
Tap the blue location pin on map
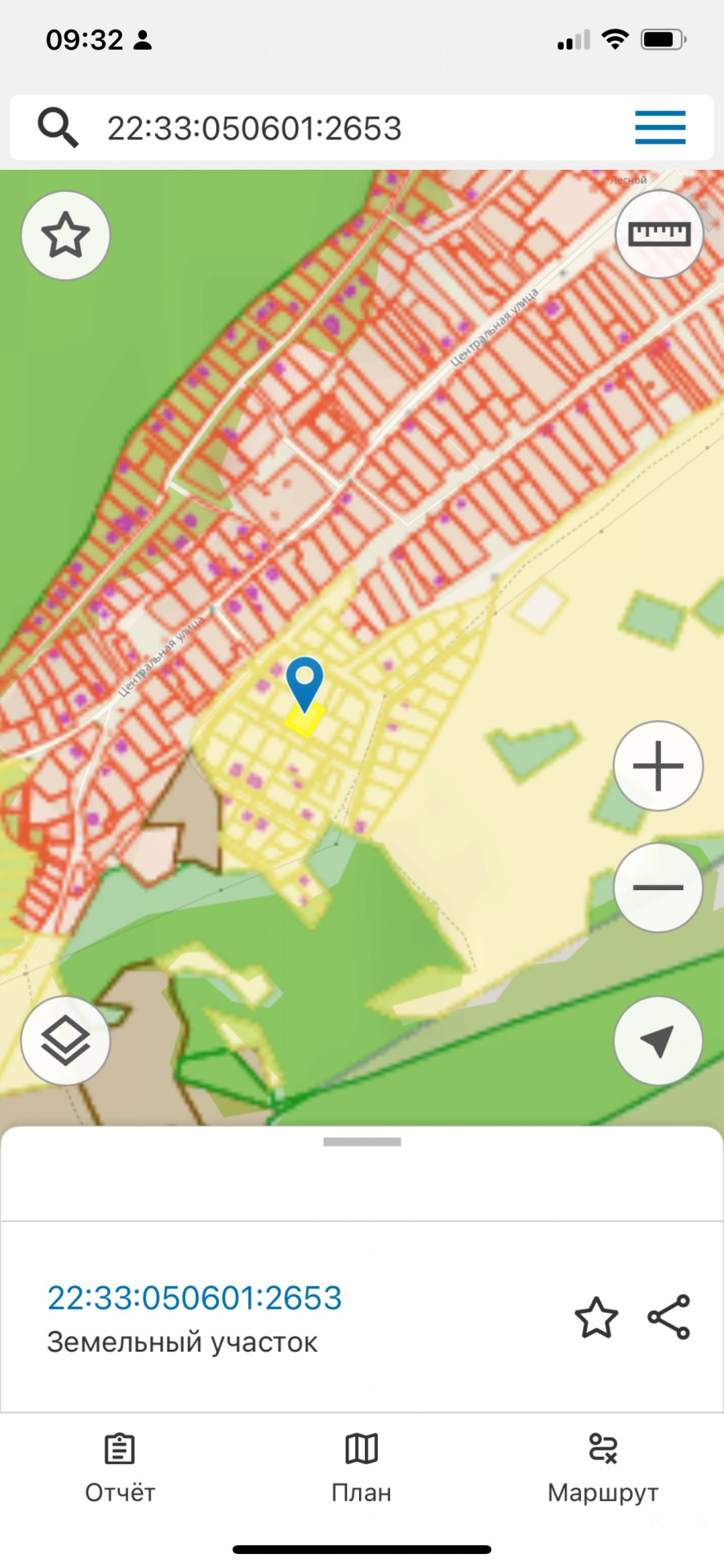pos(304,681)
